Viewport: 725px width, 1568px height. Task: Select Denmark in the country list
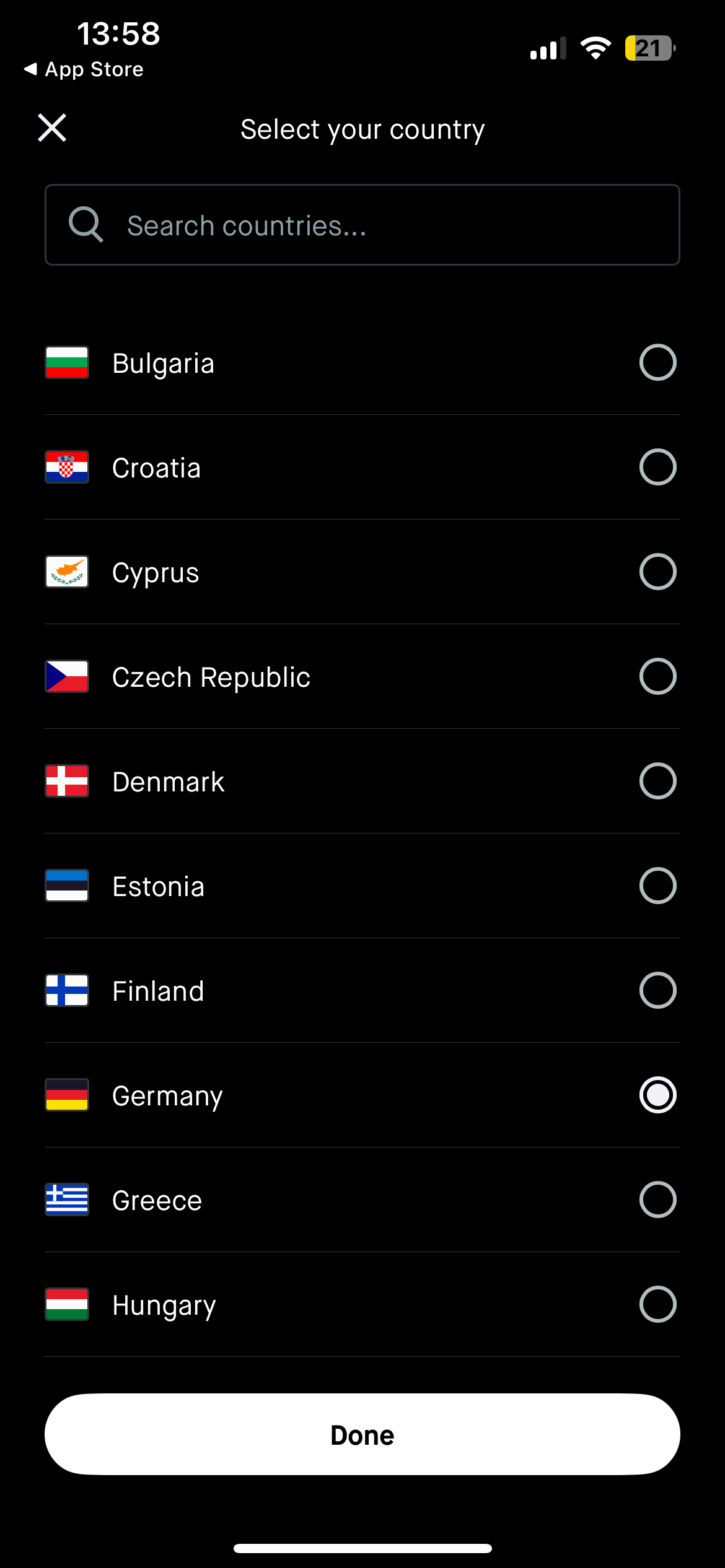coord(657,782)
